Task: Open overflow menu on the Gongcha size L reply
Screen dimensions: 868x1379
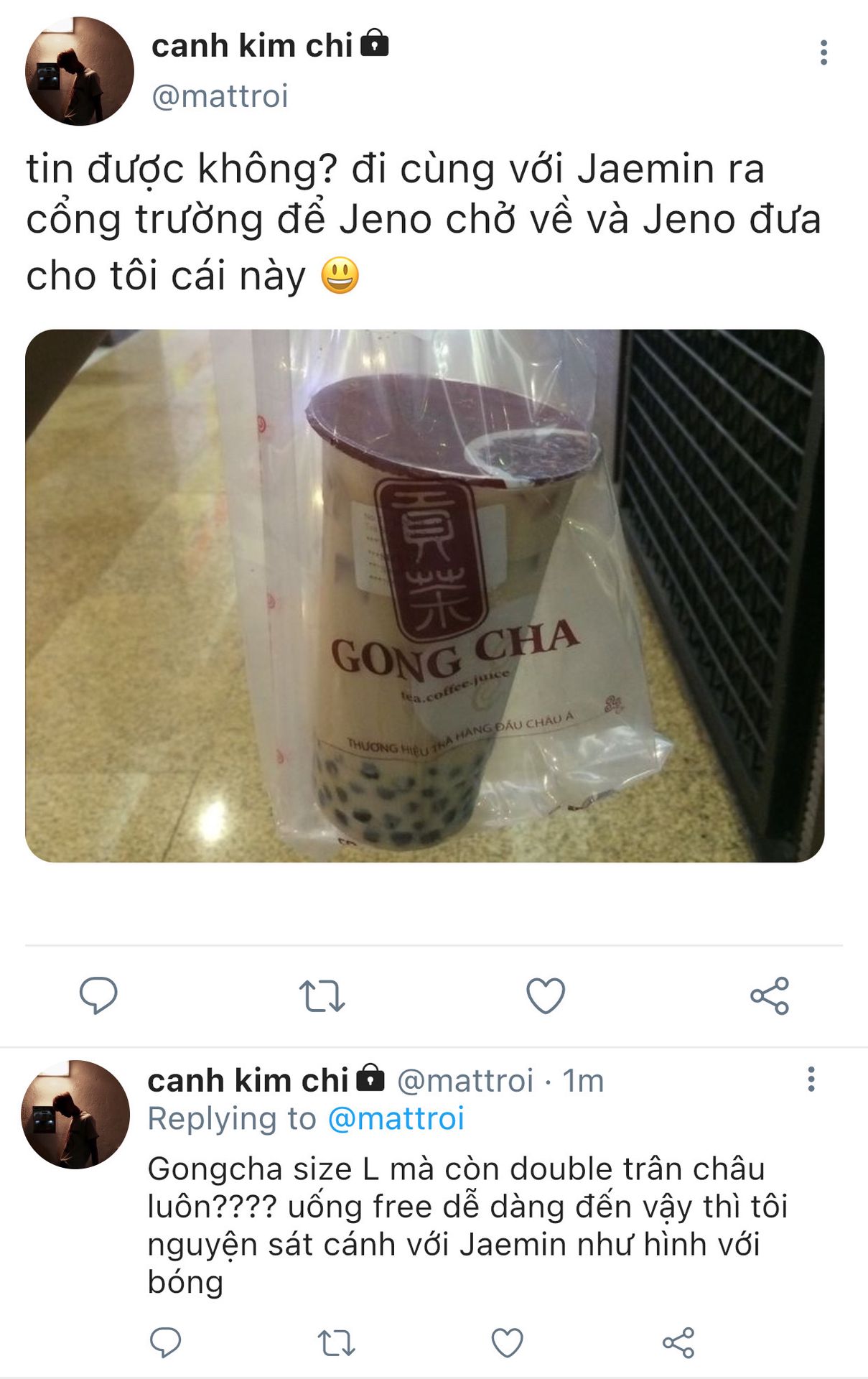Action: (x=811, y=1079)
